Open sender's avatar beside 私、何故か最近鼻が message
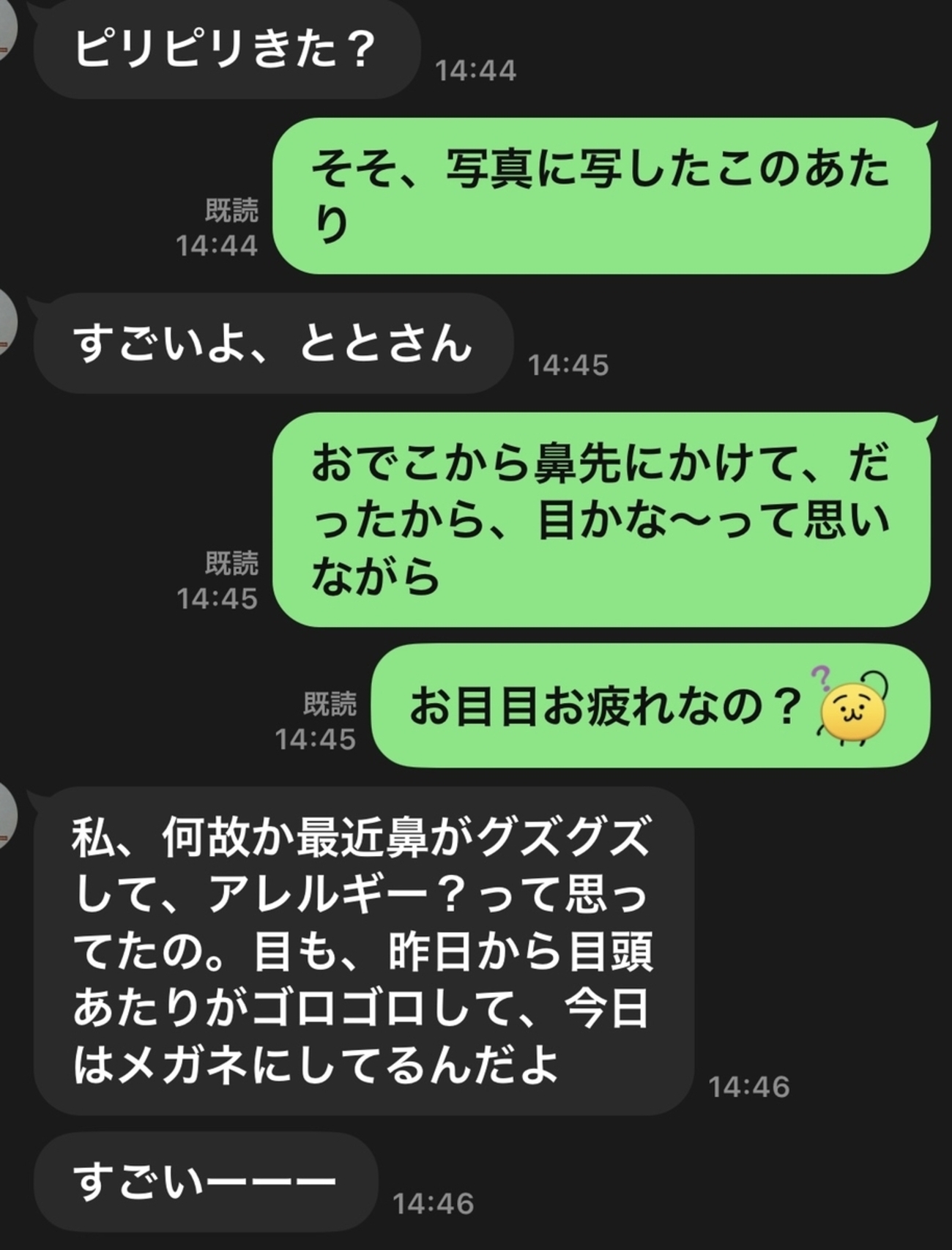This screenshot has height=1250, width=952. point(6,814)
